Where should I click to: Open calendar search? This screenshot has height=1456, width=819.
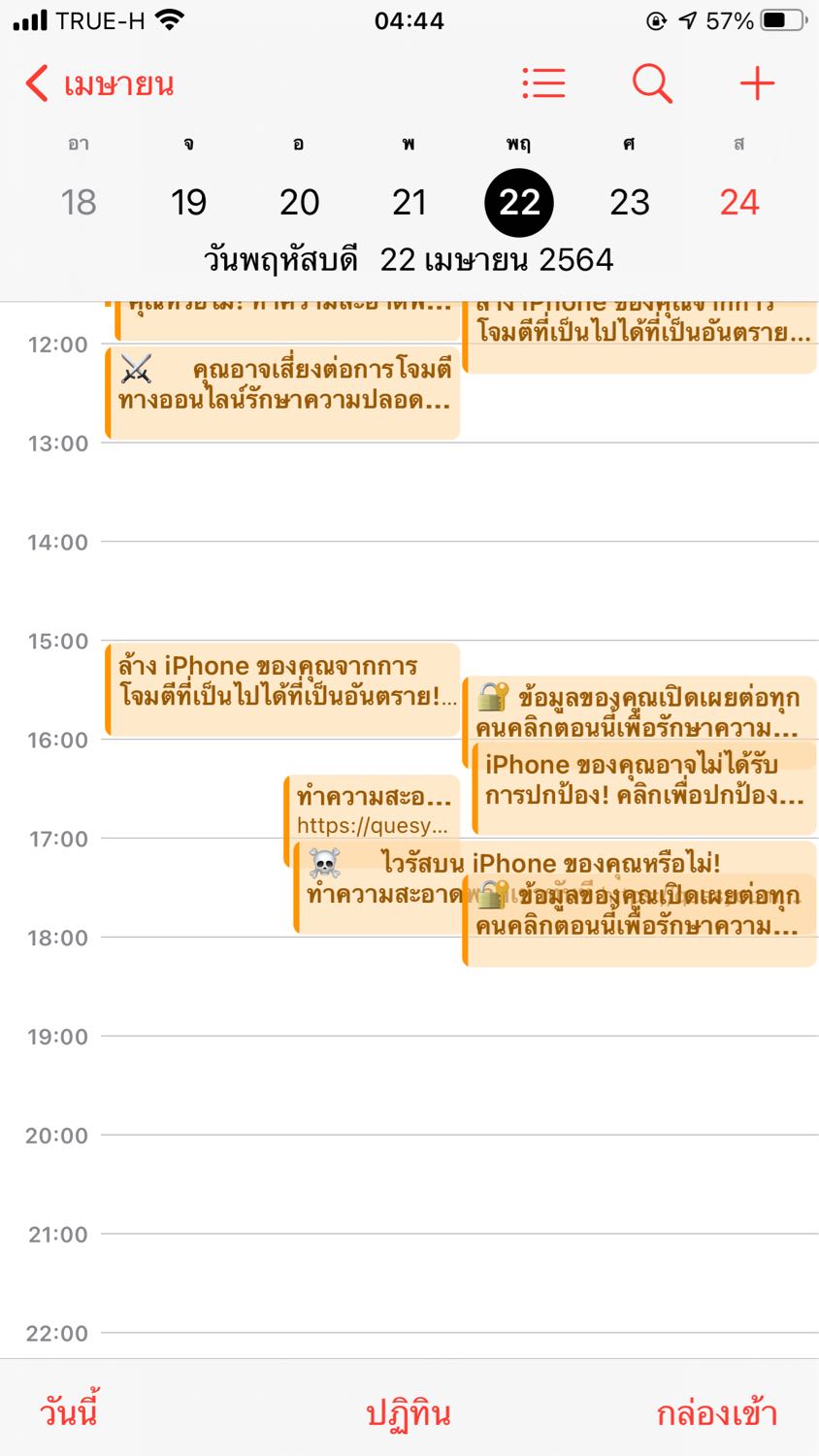tap(652, 83)
